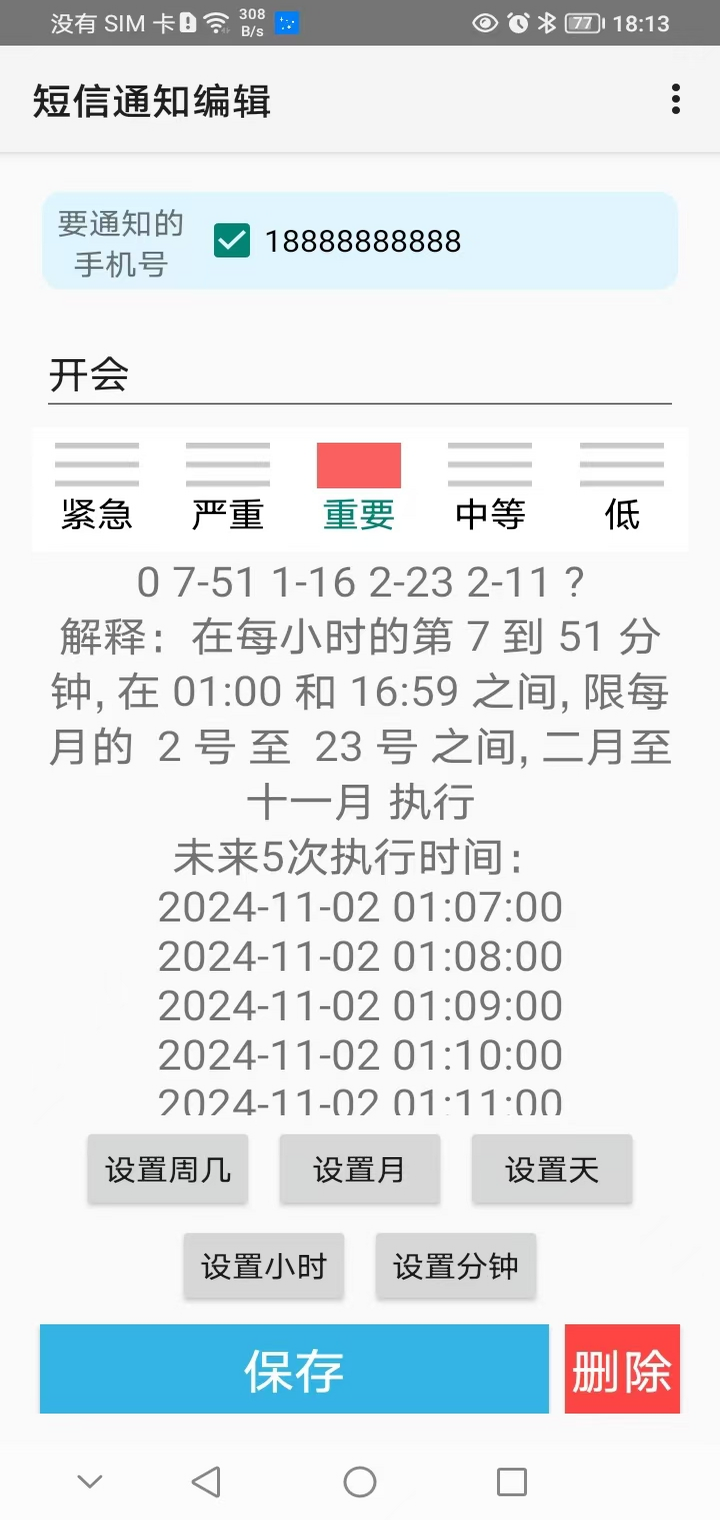Open 设置小时 hour settings
Image resolution: width=720 pixels, height=1520 pixels.
pyautogui.click(x=263, y=1266)
